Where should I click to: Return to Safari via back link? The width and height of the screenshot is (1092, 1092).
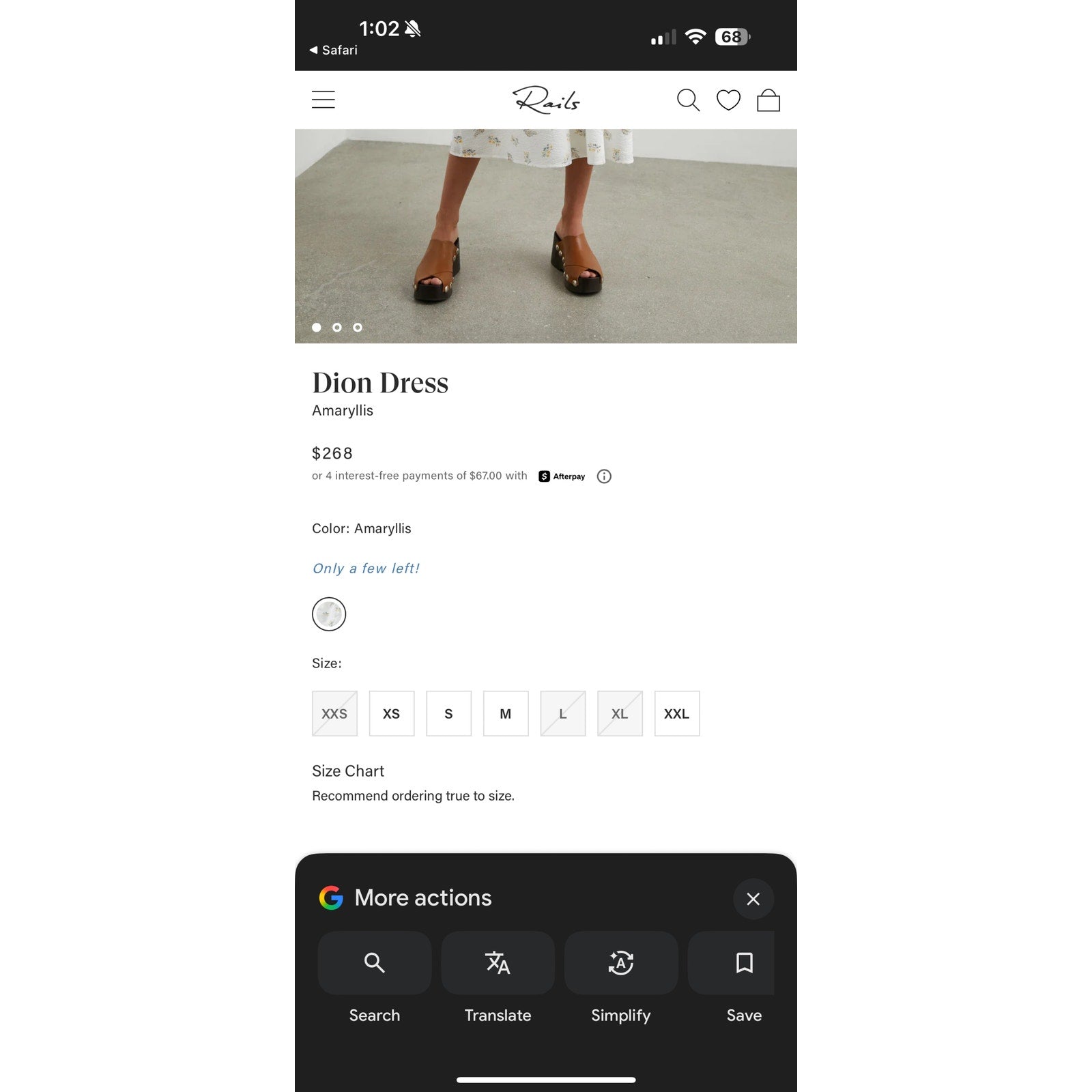(333, 50)
